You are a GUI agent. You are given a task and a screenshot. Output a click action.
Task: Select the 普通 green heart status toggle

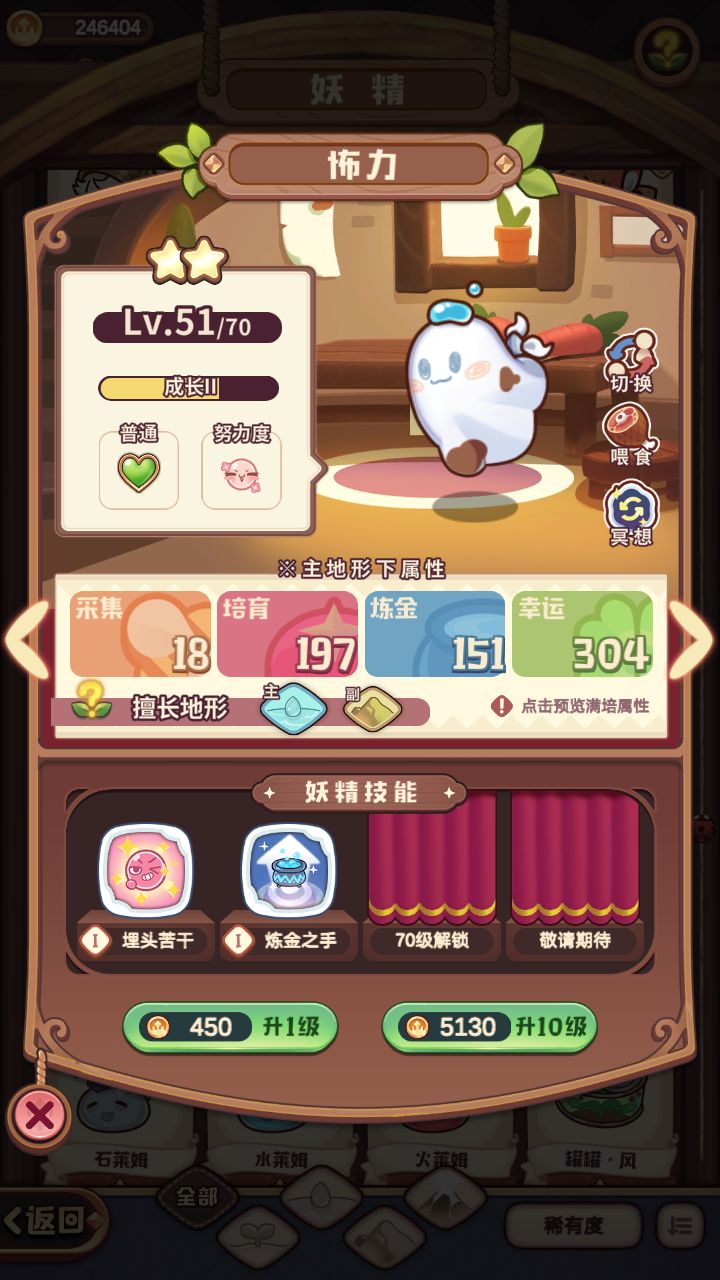[x=139, y=473]
